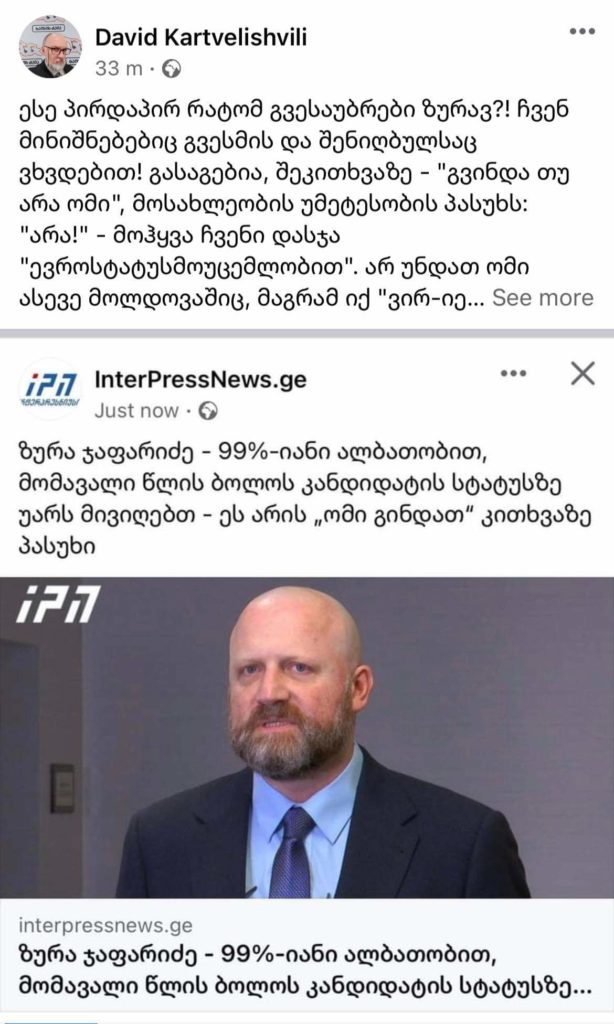Open David Kartvelishvili's profile name
This screenshot has width=614, height=1024.
click(200, 38)
